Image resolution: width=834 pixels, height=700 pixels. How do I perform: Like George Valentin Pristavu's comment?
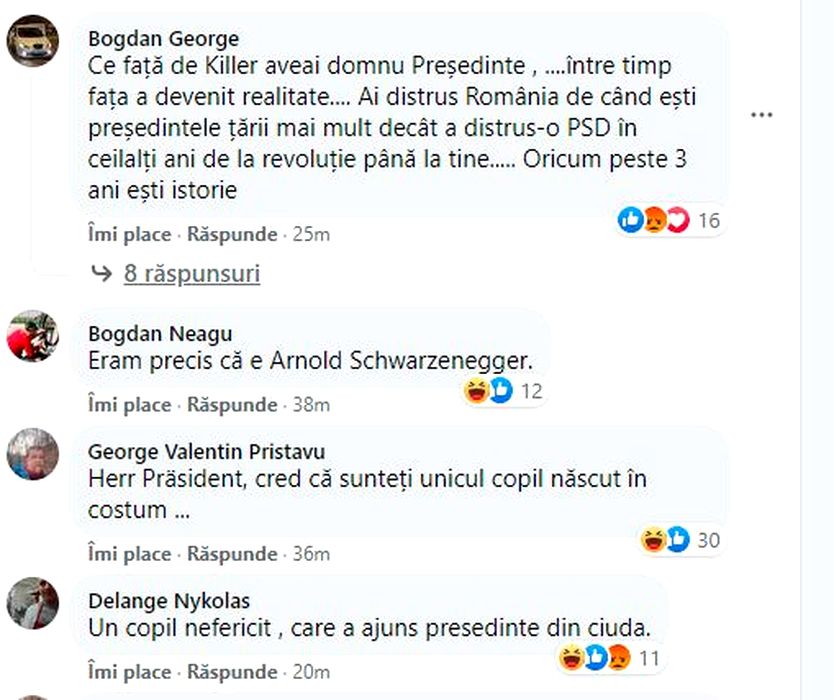tap(130, 553)
